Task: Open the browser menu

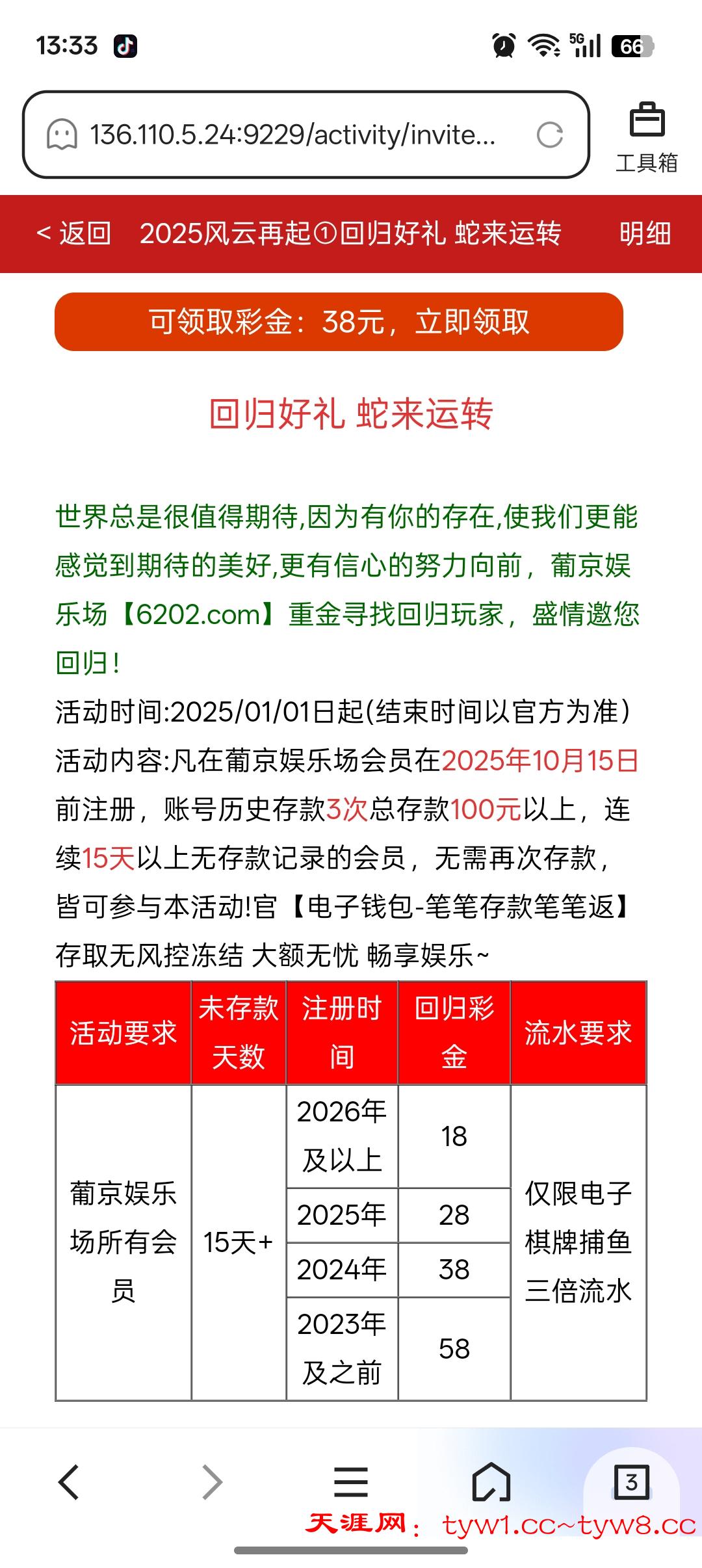Action: click(351, 1483)
